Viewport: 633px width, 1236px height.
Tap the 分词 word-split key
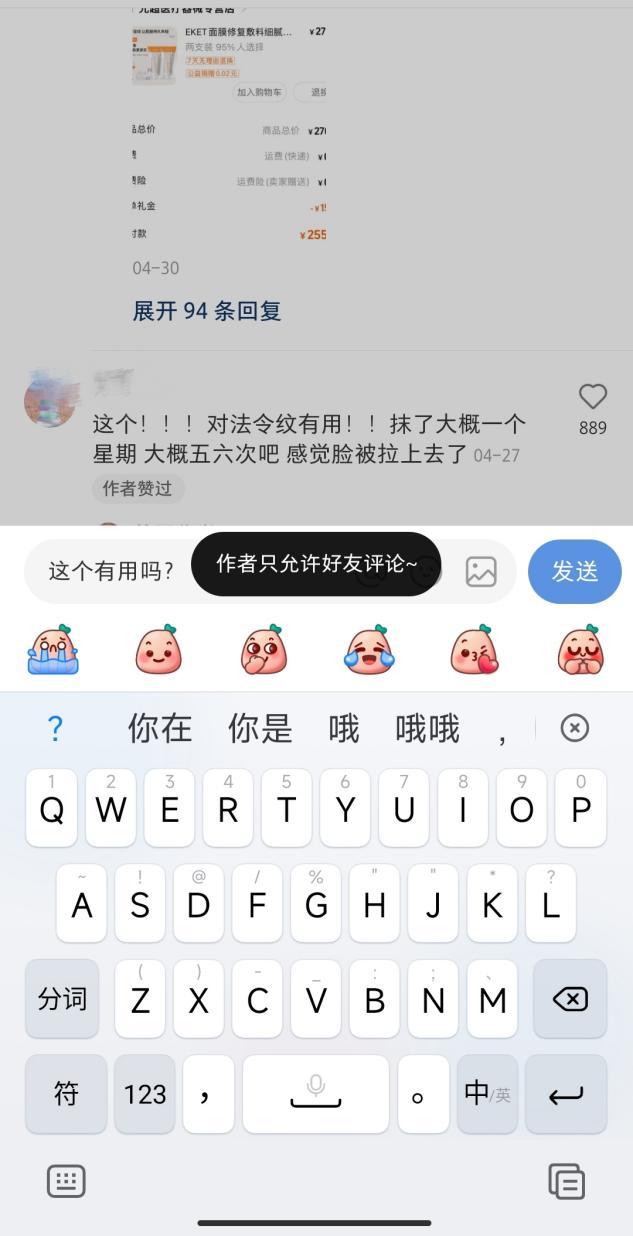62,999
